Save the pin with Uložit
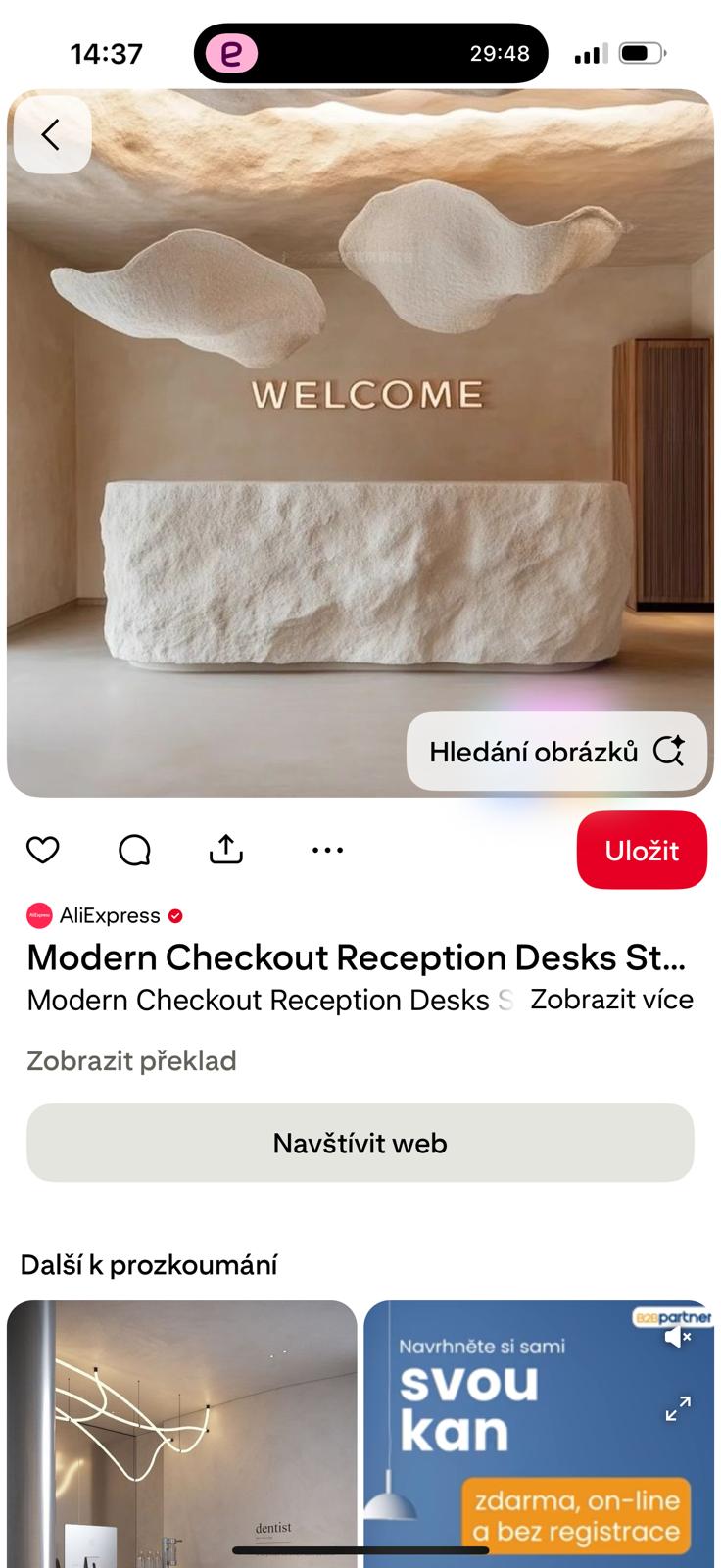Image resolution: width=721 pixels, height=1568 pixels. tap(641, 850)
